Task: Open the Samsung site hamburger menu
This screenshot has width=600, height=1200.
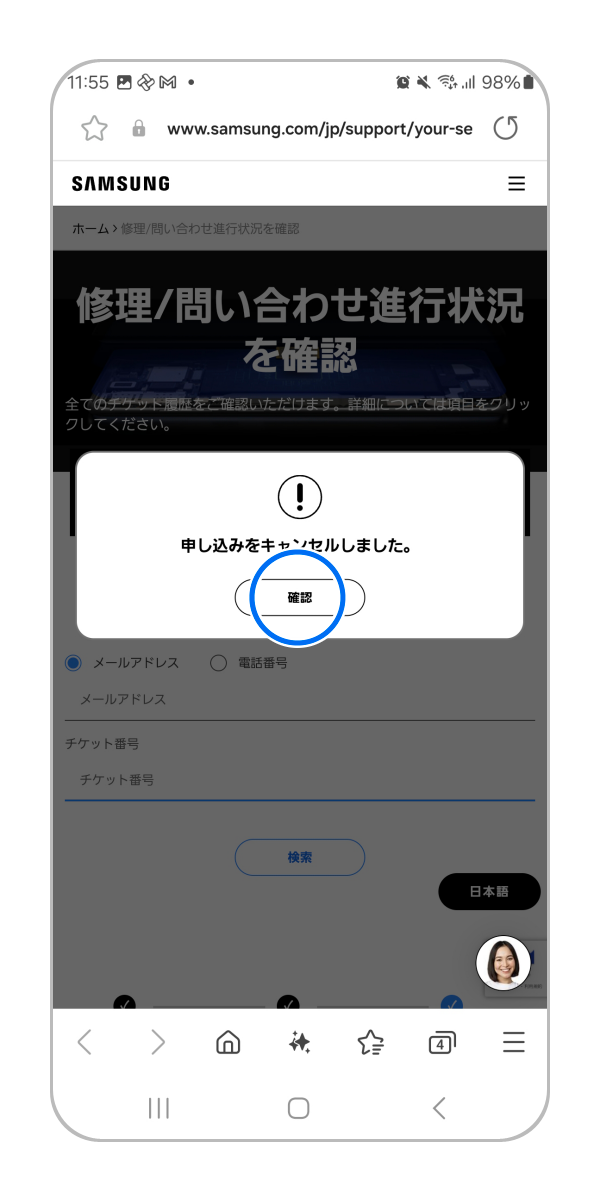Action: coord(516,184)
